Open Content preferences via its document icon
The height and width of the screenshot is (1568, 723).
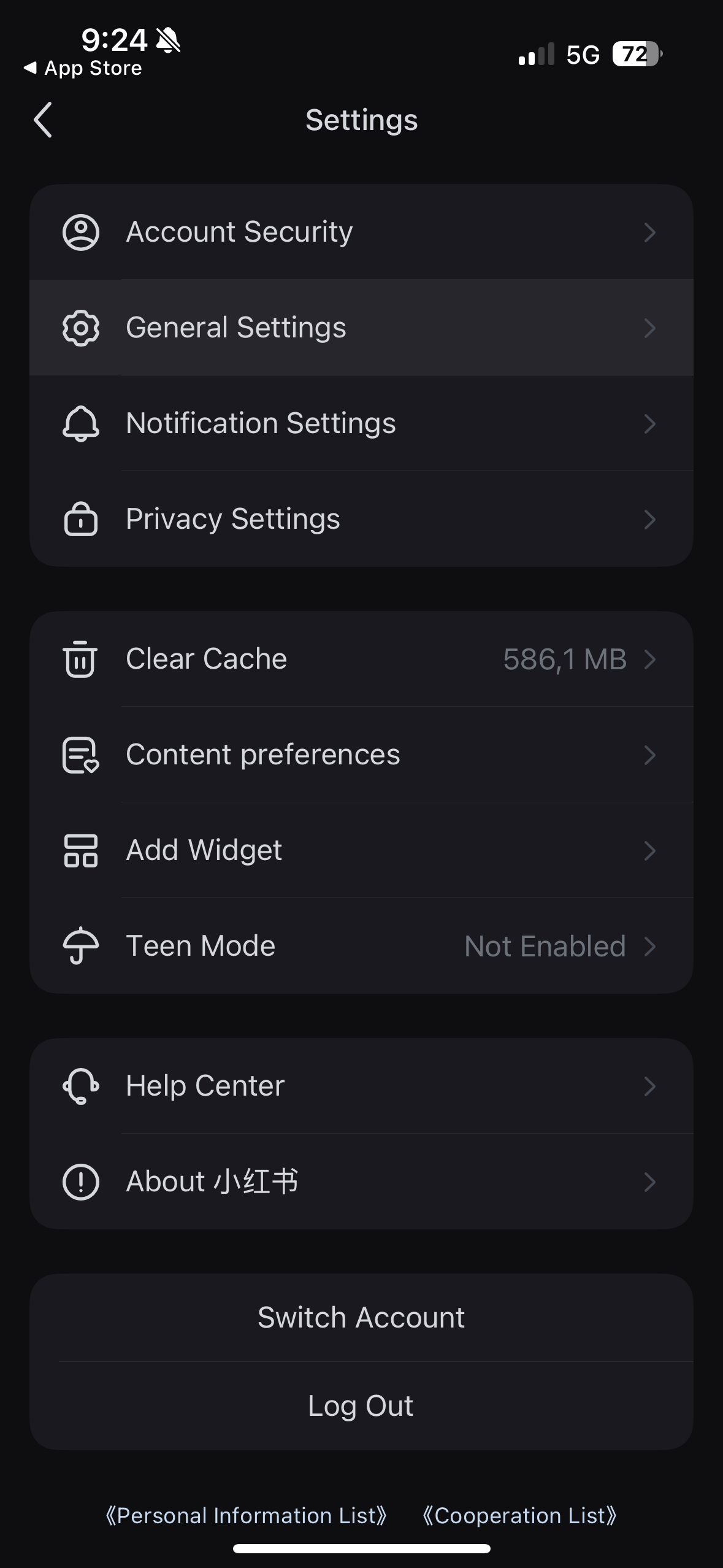pos(80,755)
